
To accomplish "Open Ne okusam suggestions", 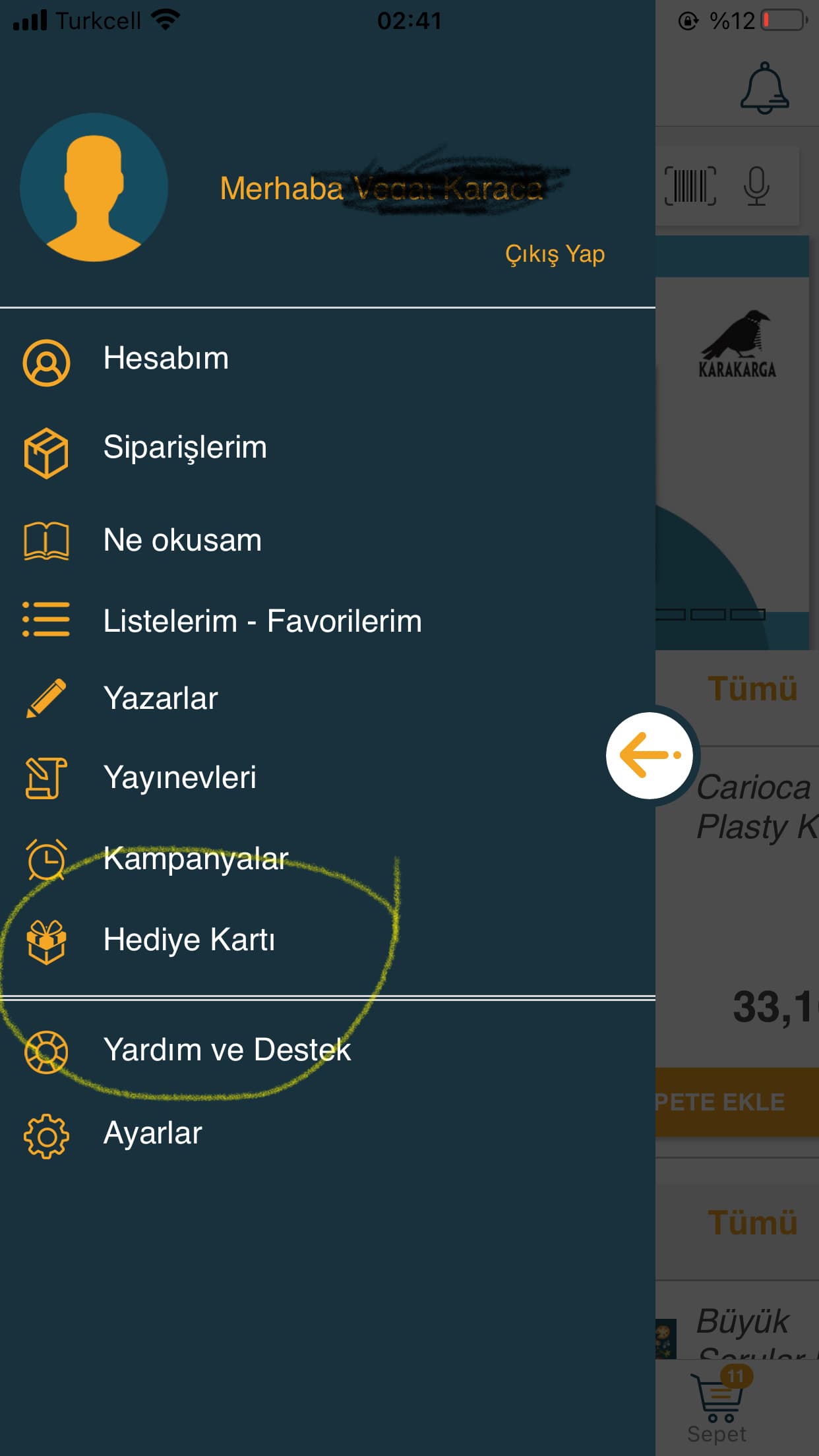I will tap(182, 541).
